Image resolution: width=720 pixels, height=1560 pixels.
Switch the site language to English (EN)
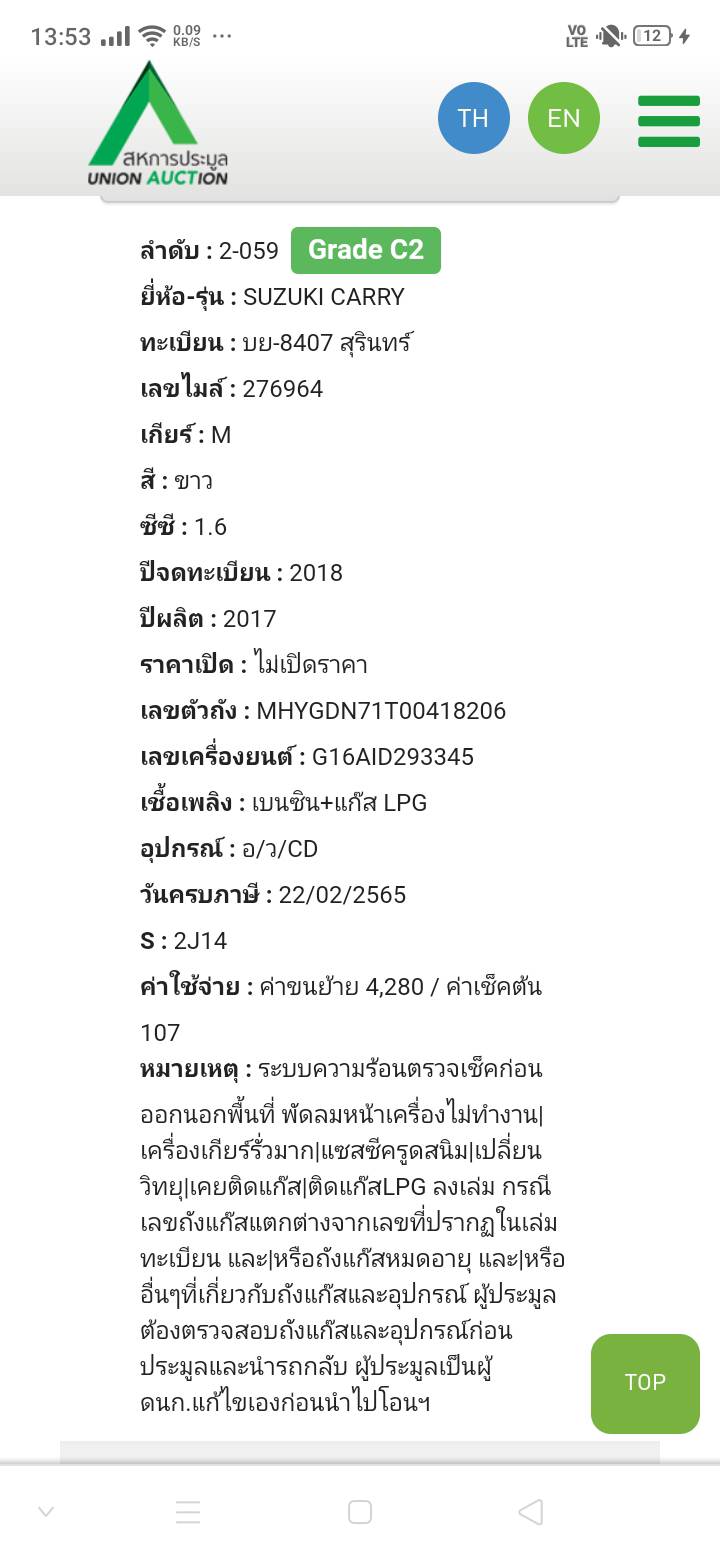(x=564, y=118)
